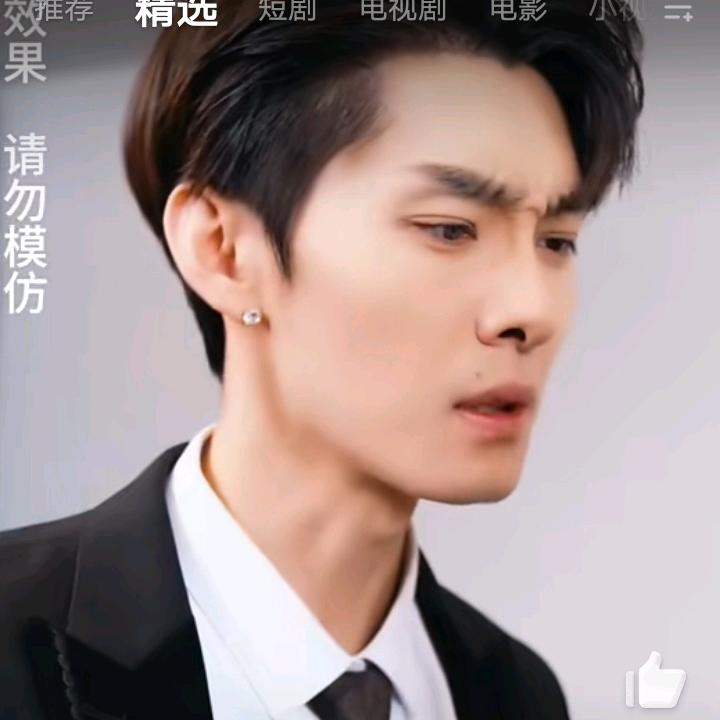
Task: Go to the 电影 tab
Action: (x=518, y=10)
